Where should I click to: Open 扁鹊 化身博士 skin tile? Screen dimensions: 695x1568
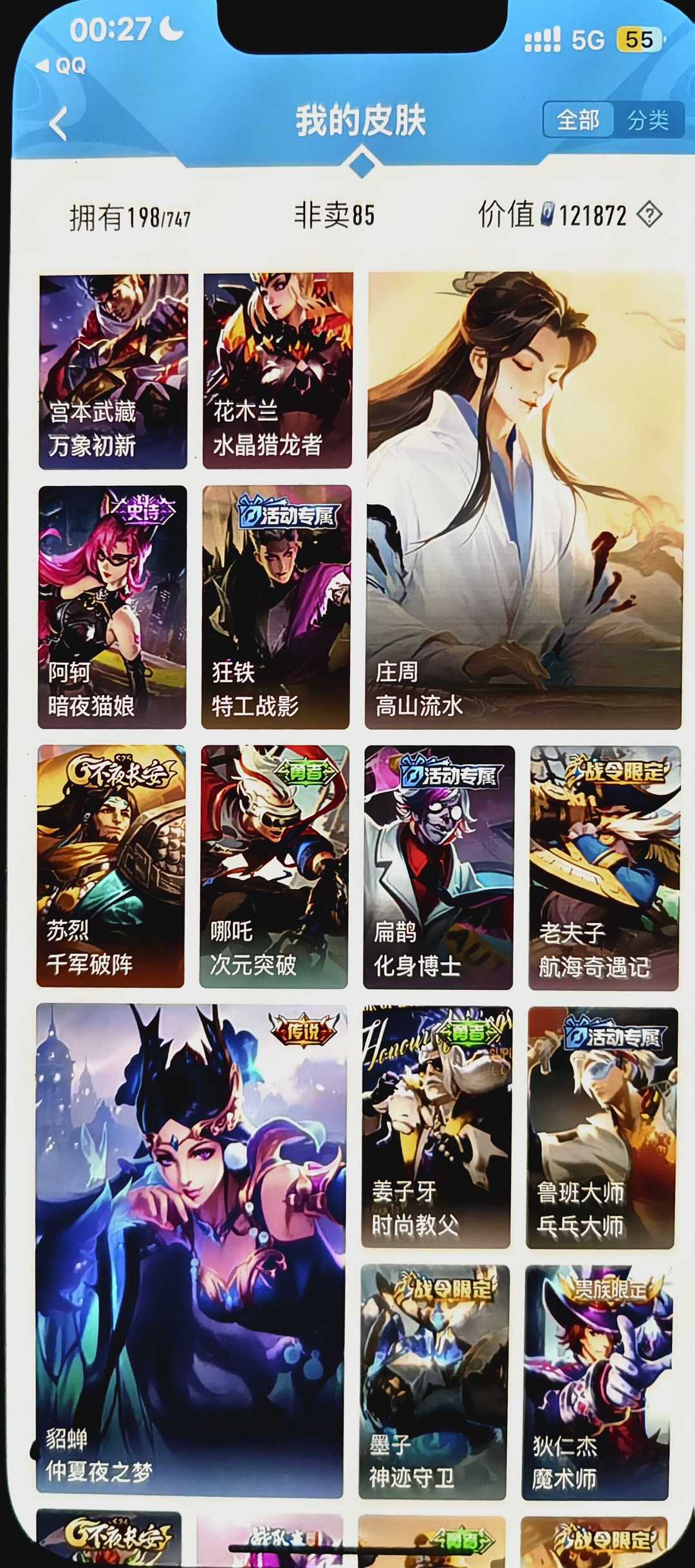(x=438, y=867)
